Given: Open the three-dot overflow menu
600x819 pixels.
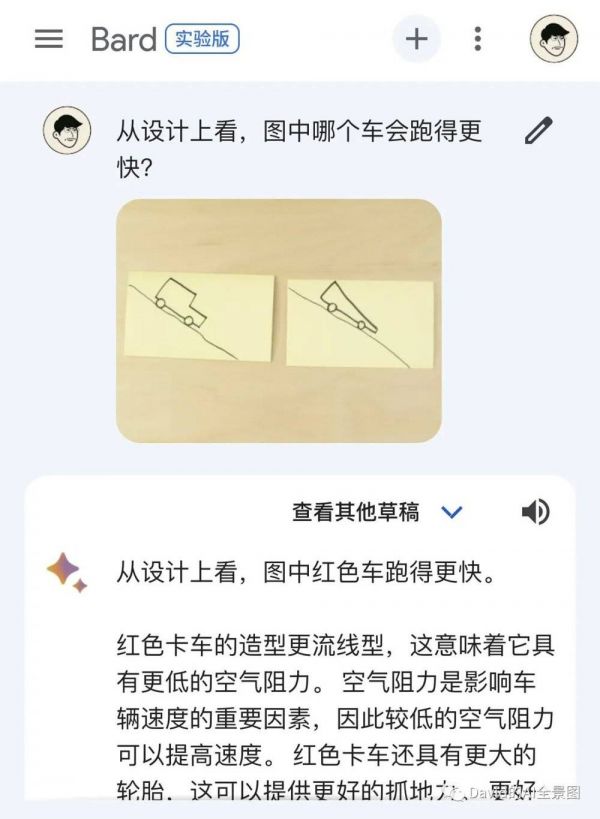Looking at the screenshot, I should 478,39.
